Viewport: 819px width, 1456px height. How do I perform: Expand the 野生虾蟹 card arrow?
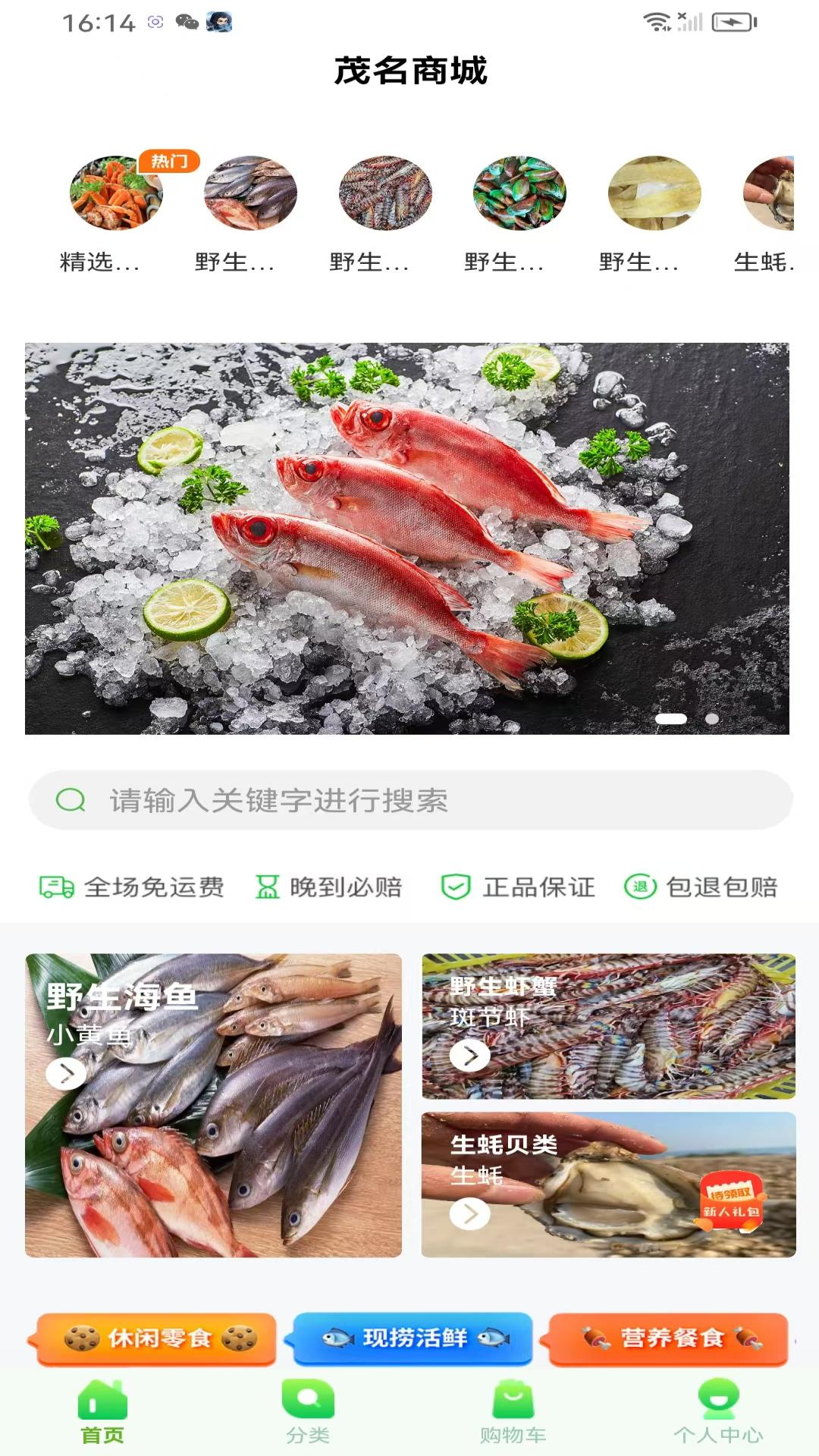tap(471, 1053)
